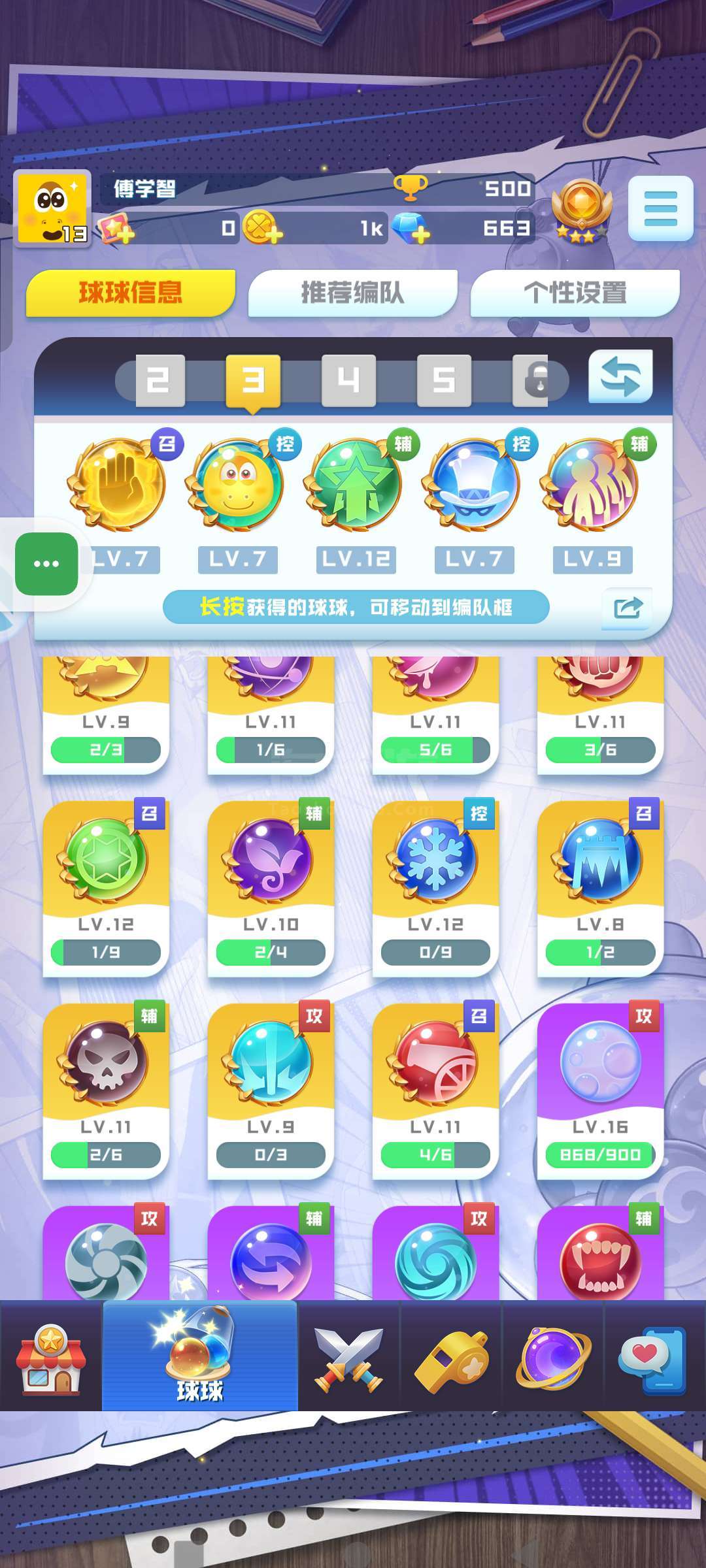Open the bubble ball card LV.16

click(x=599, y=1090)
